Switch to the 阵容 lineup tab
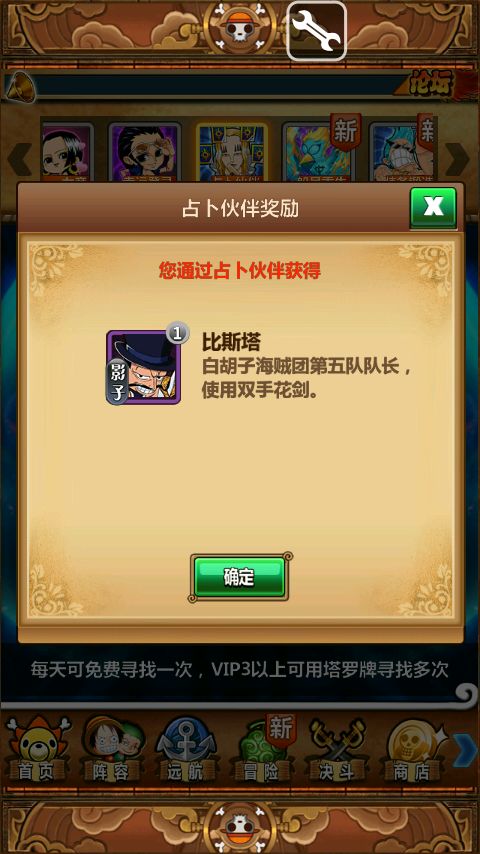The width and height of the screenshot is (480, 854). click(x=113, y=750)
